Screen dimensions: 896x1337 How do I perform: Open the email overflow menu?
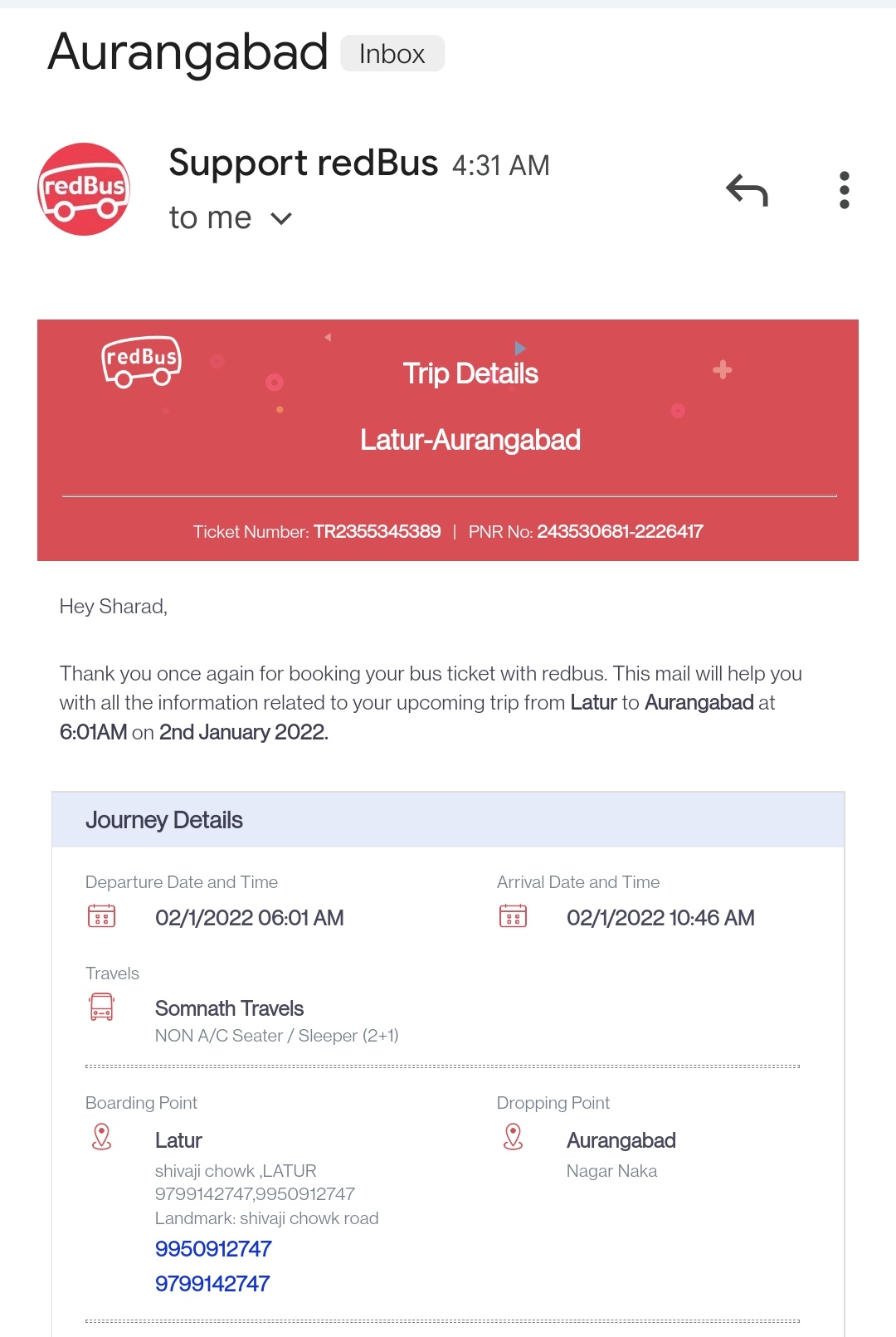844,190
